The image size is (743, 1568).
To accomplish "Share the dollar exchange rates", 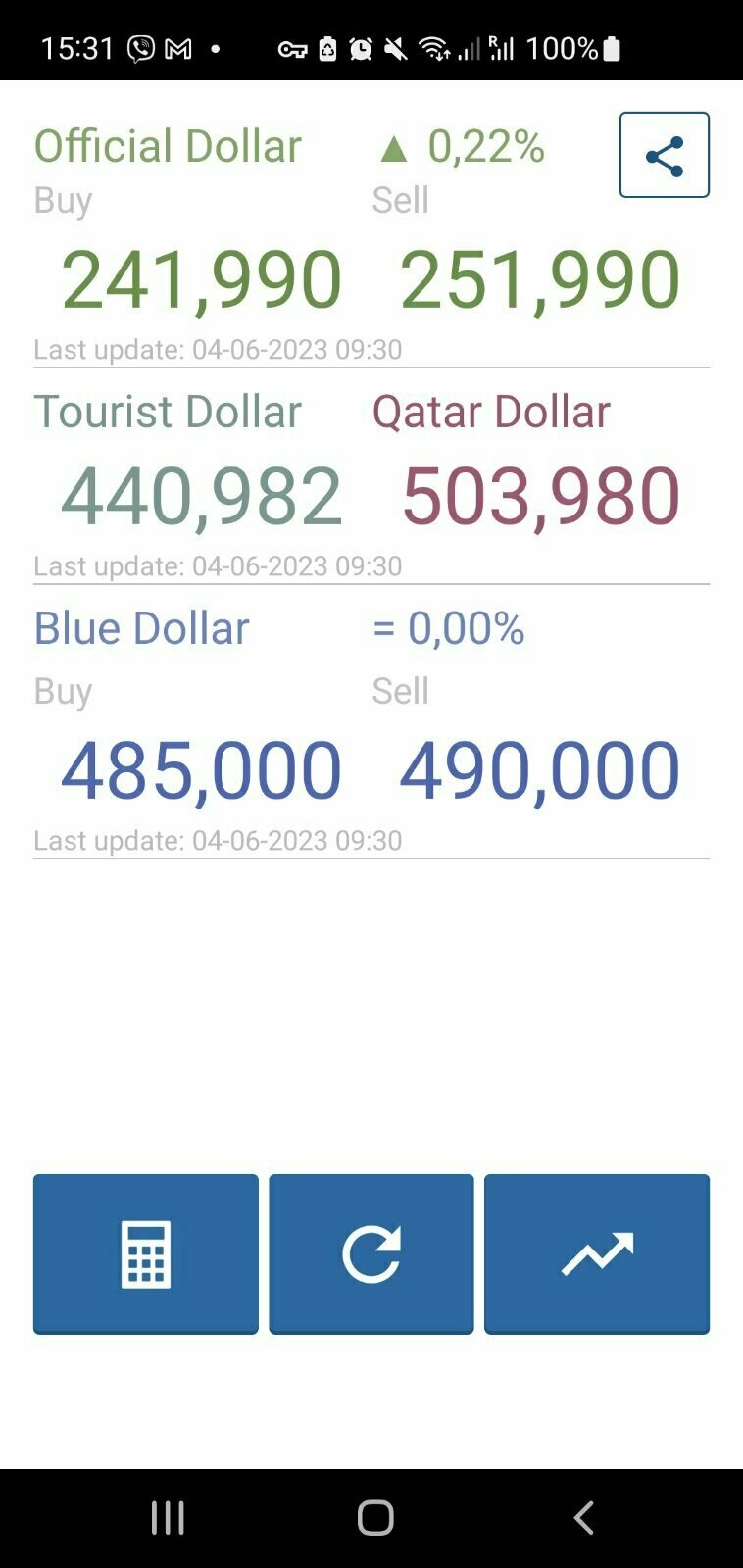I will point(664,155).
